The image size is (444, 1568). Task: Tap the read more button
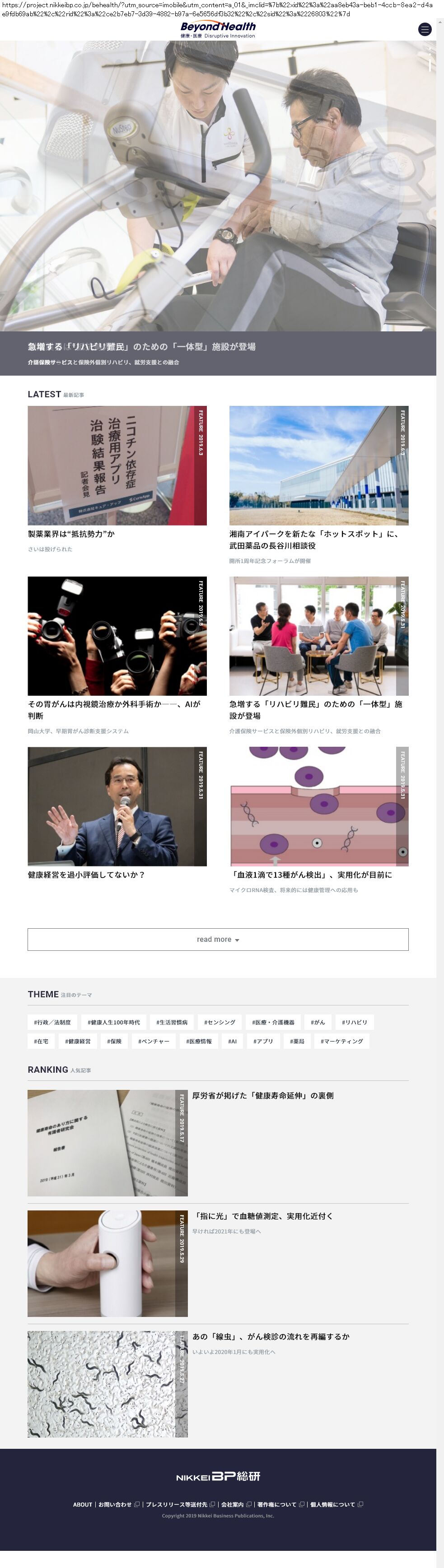(217, 939)
